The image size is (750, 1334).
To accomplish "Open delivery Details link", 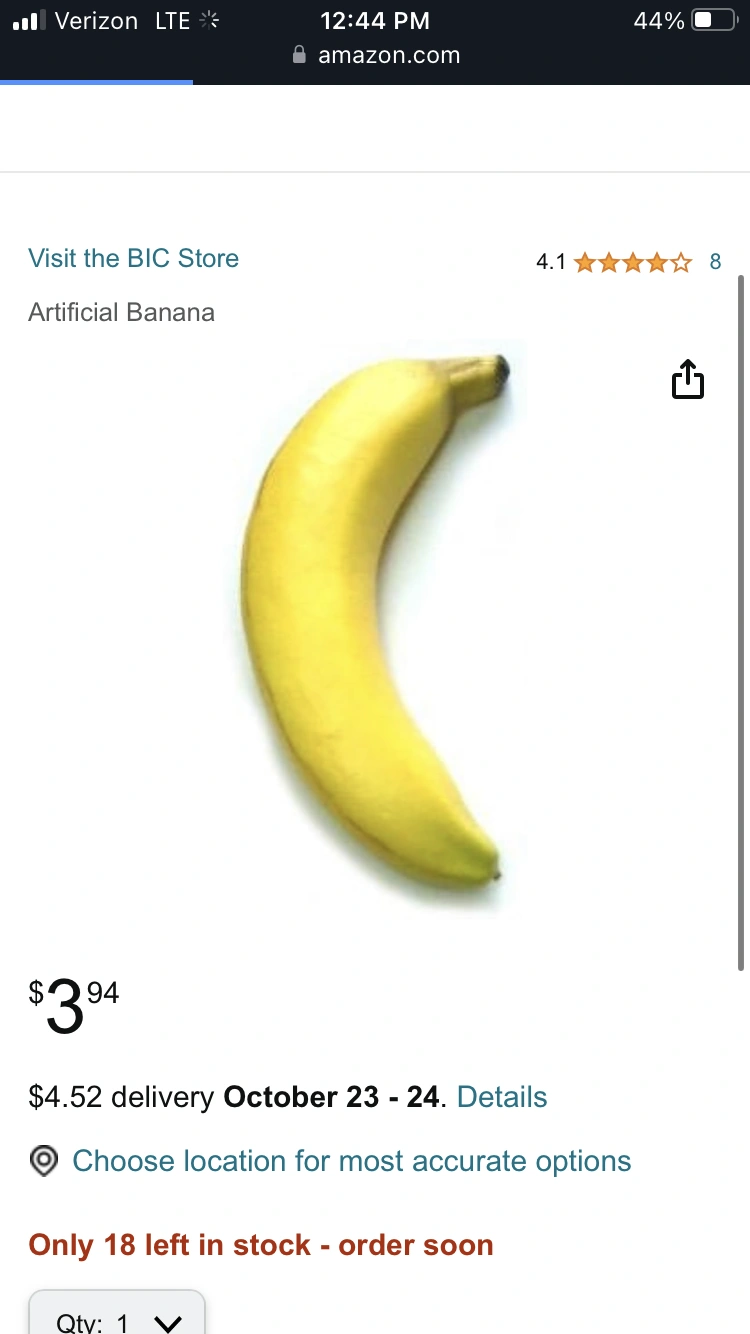I will click(501, 1097).
